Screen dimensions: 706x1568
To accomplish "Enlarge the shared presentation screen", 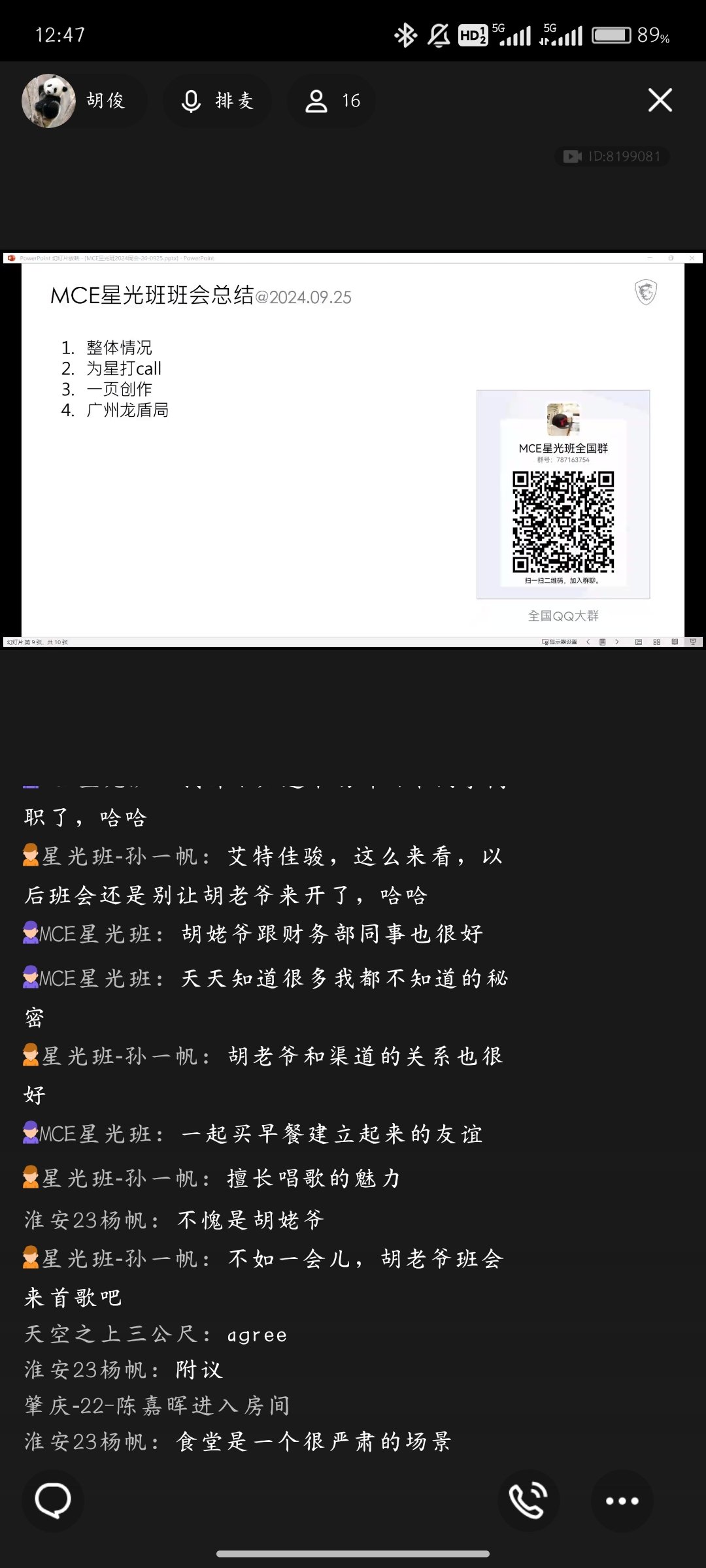I will pyautogui.click(x=353, y=449).
